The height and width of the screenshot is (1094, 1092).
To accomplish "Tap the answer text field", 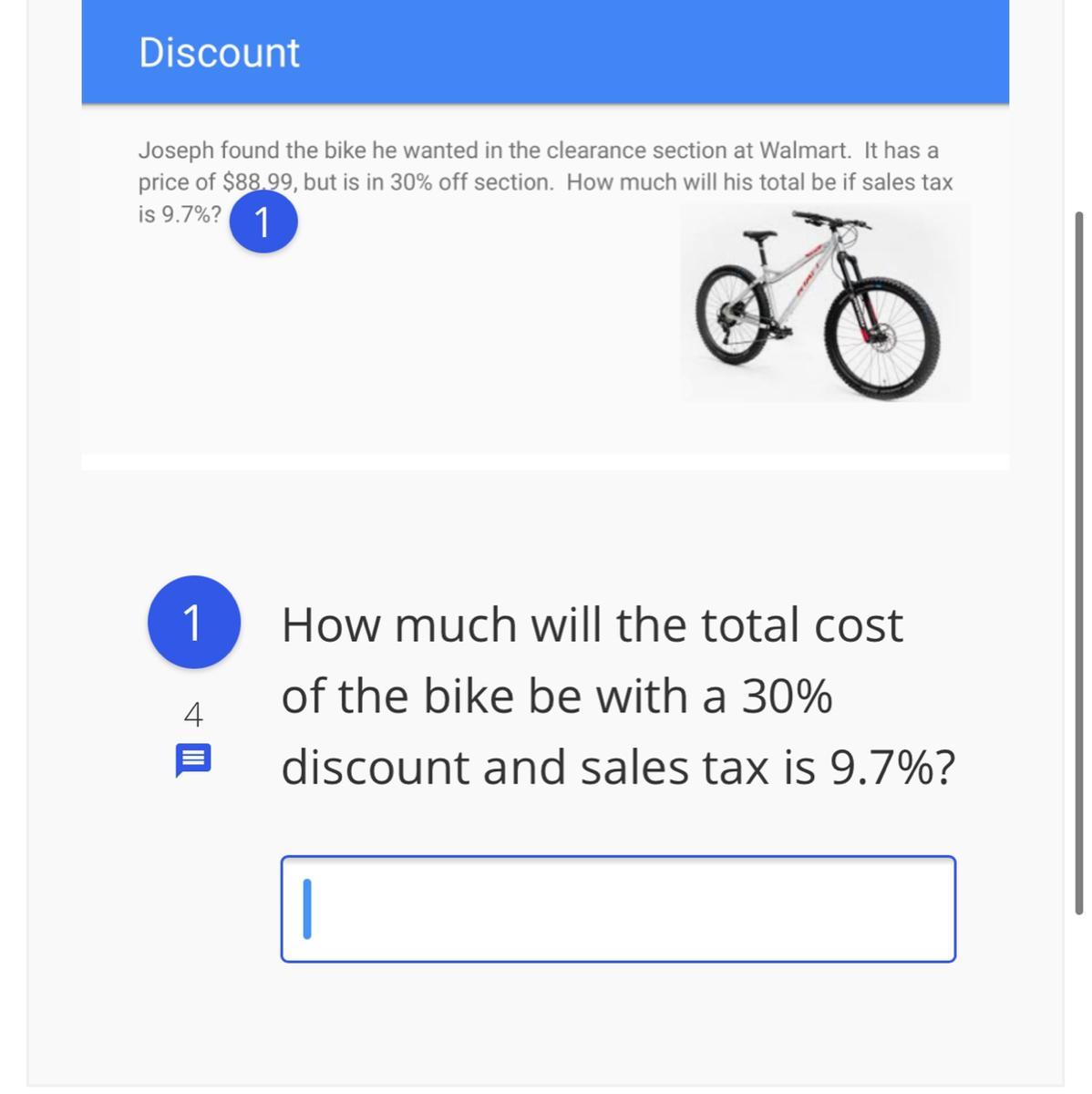I will tap(618, 908).
